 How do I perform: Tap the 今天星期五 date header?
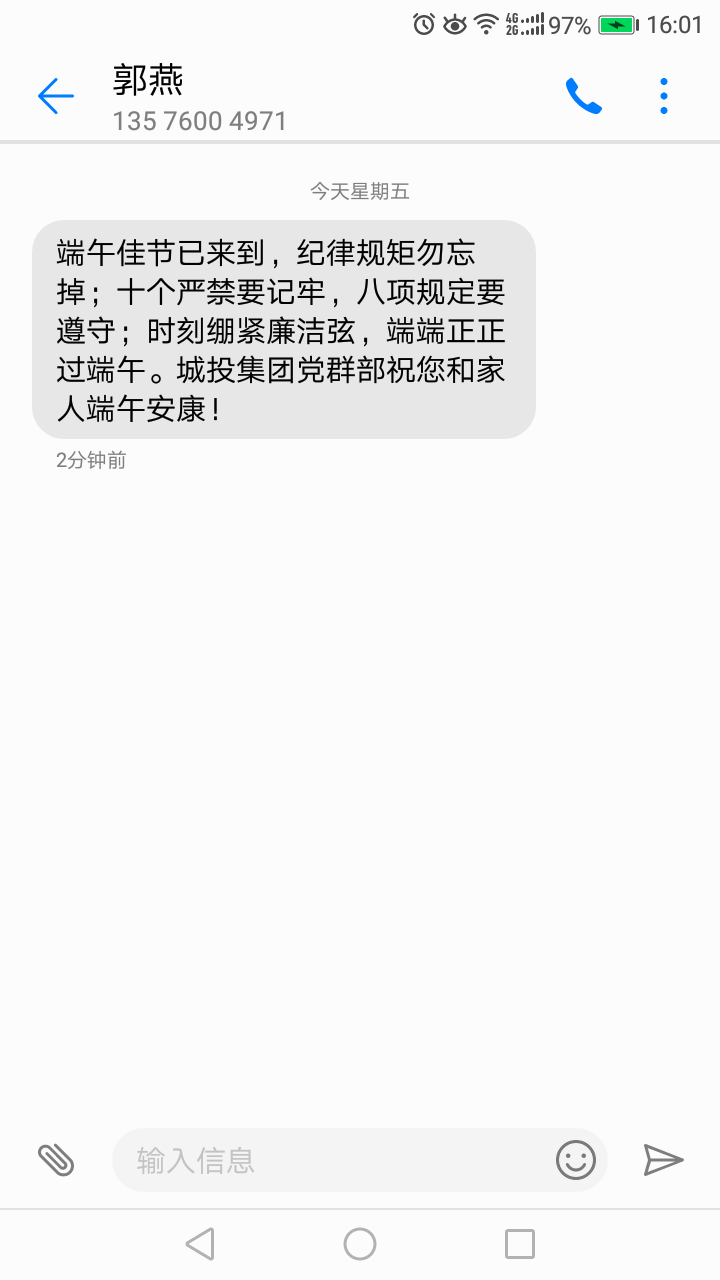359,190
